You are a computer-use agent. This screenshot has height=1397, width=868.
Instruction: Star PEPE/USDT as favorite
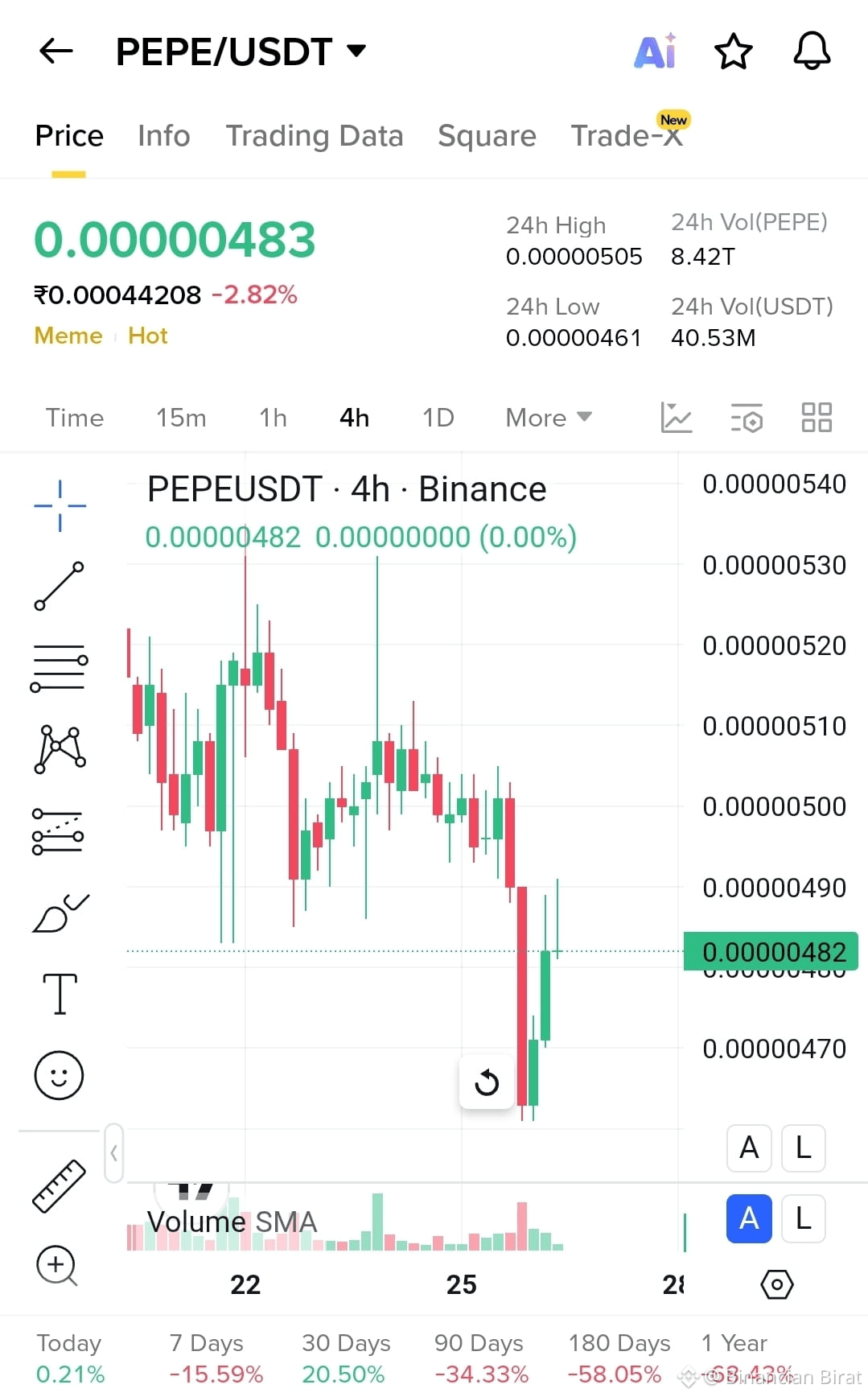click(x=733, y=51)
